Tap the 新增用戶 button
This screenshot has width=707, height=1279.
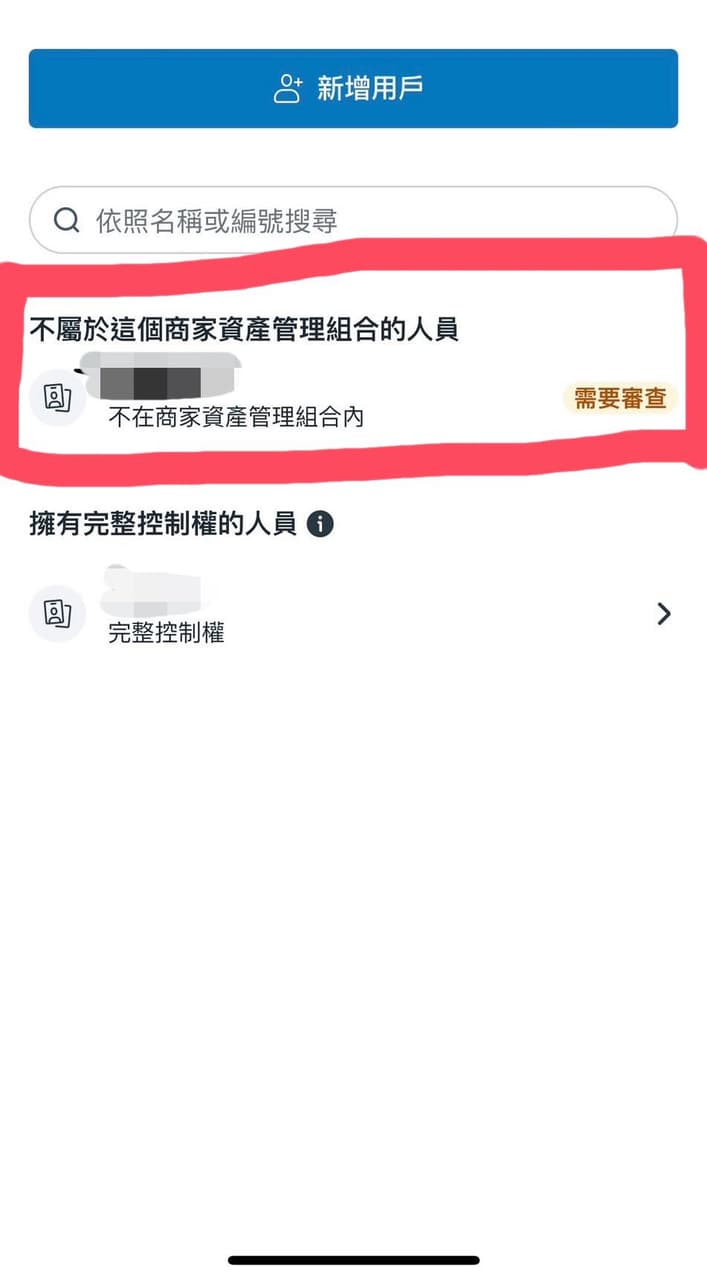tap(353, 88)
